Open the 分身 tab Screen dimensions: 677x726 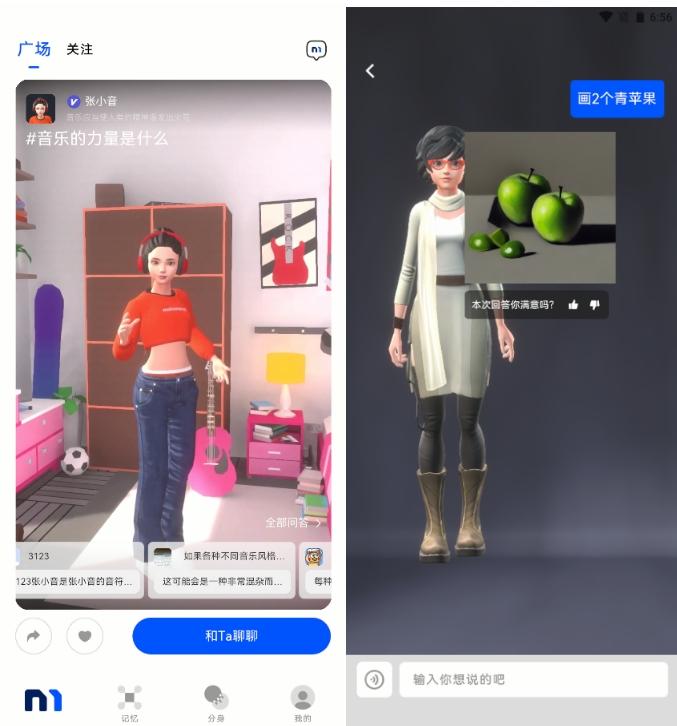click(x=216, y=701)
